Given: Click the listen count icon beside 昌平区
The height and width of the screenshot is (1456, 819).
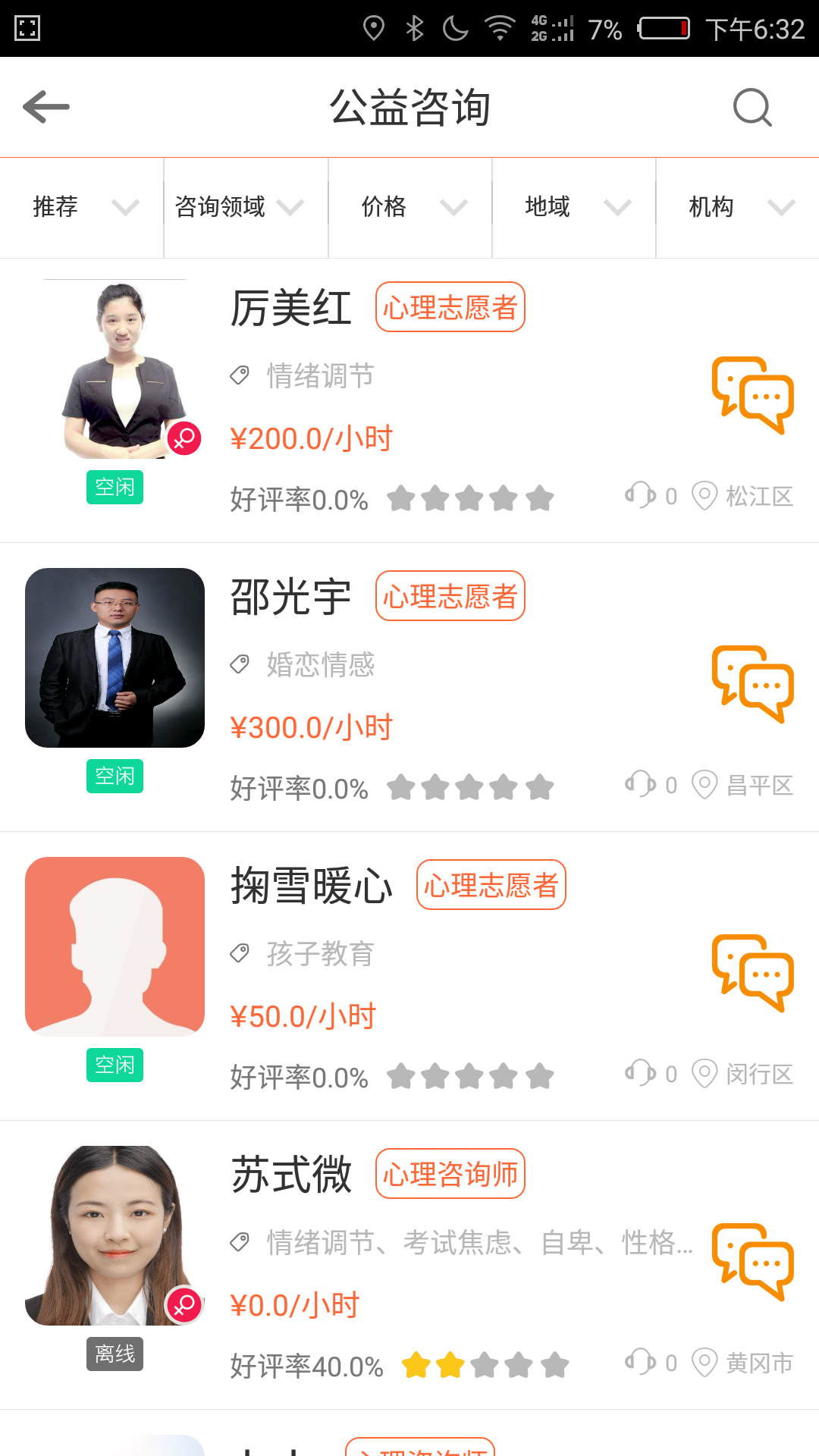Looking at the screenshot, I should pyautogui.click(x=639, y=785).
